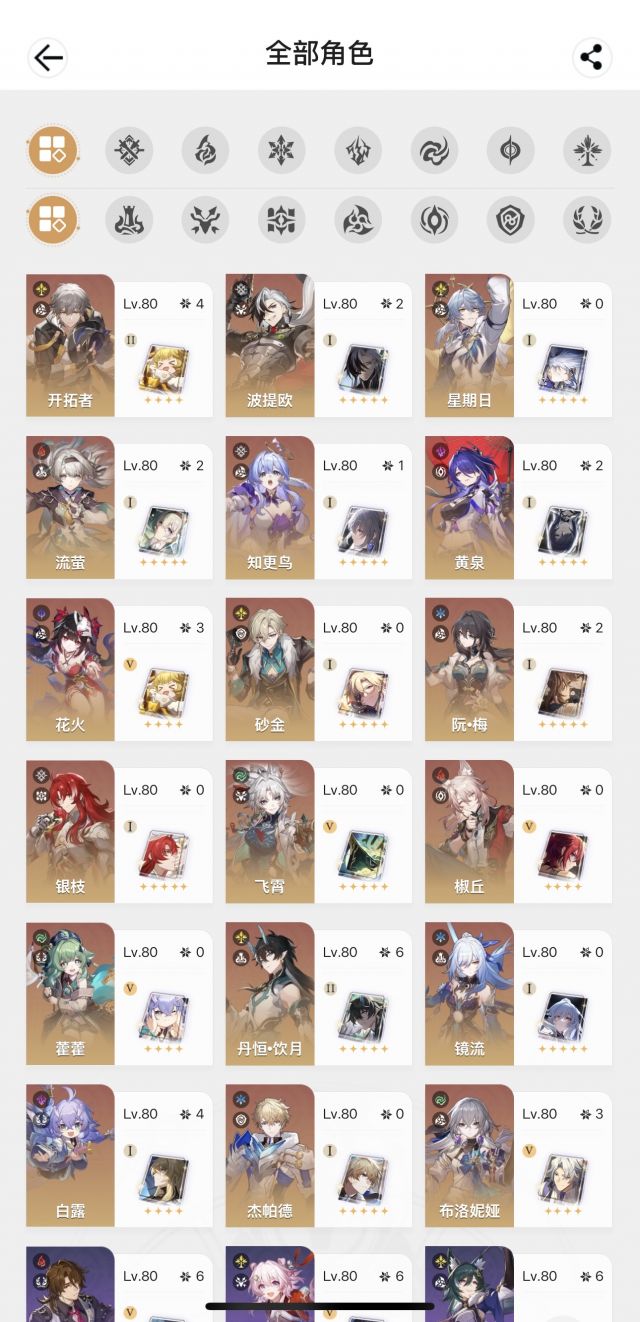Open 波提欧 character card

click(x=318, y=346)
